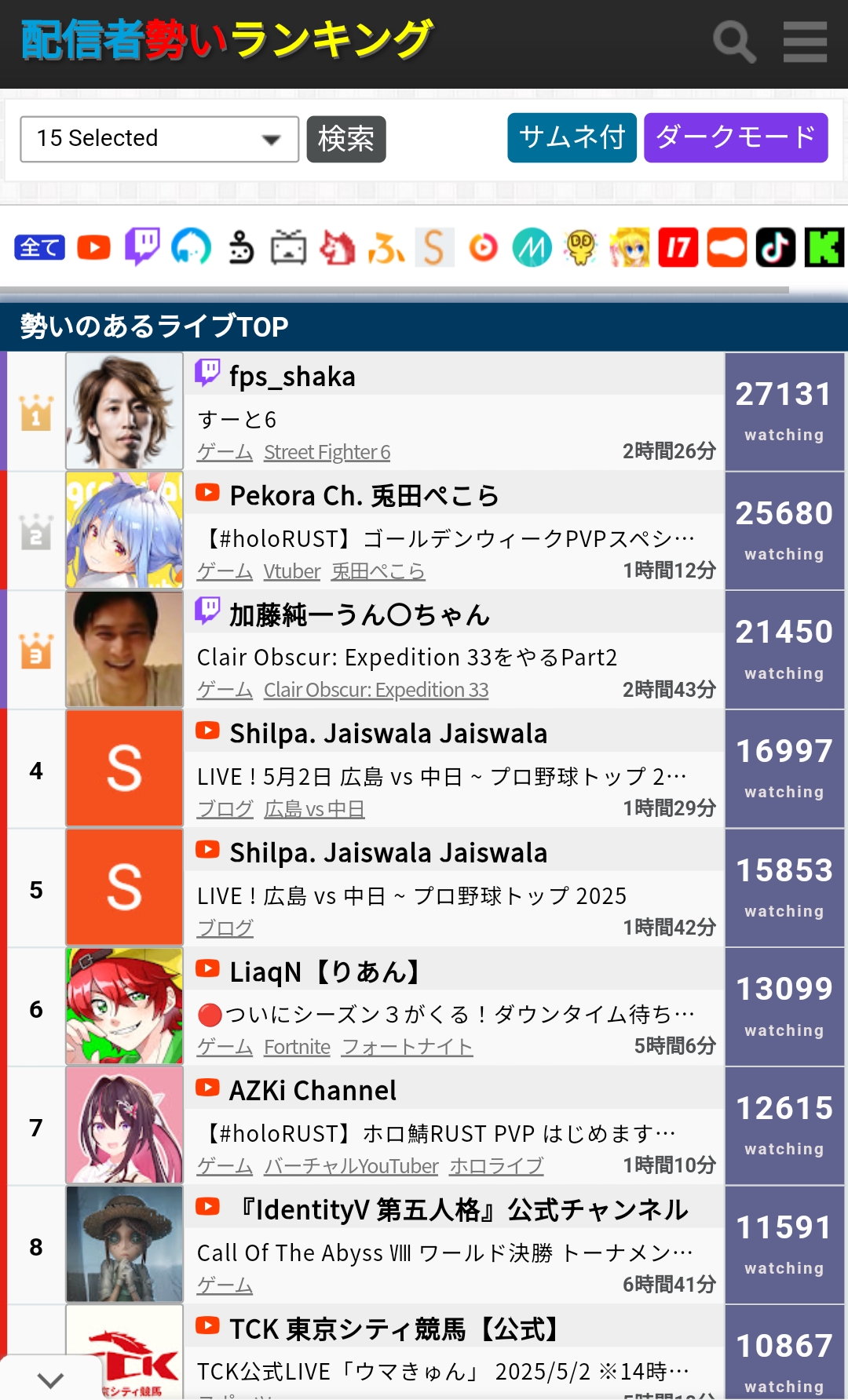
Task: Open the hamburger menu
Action: (805, 42)
